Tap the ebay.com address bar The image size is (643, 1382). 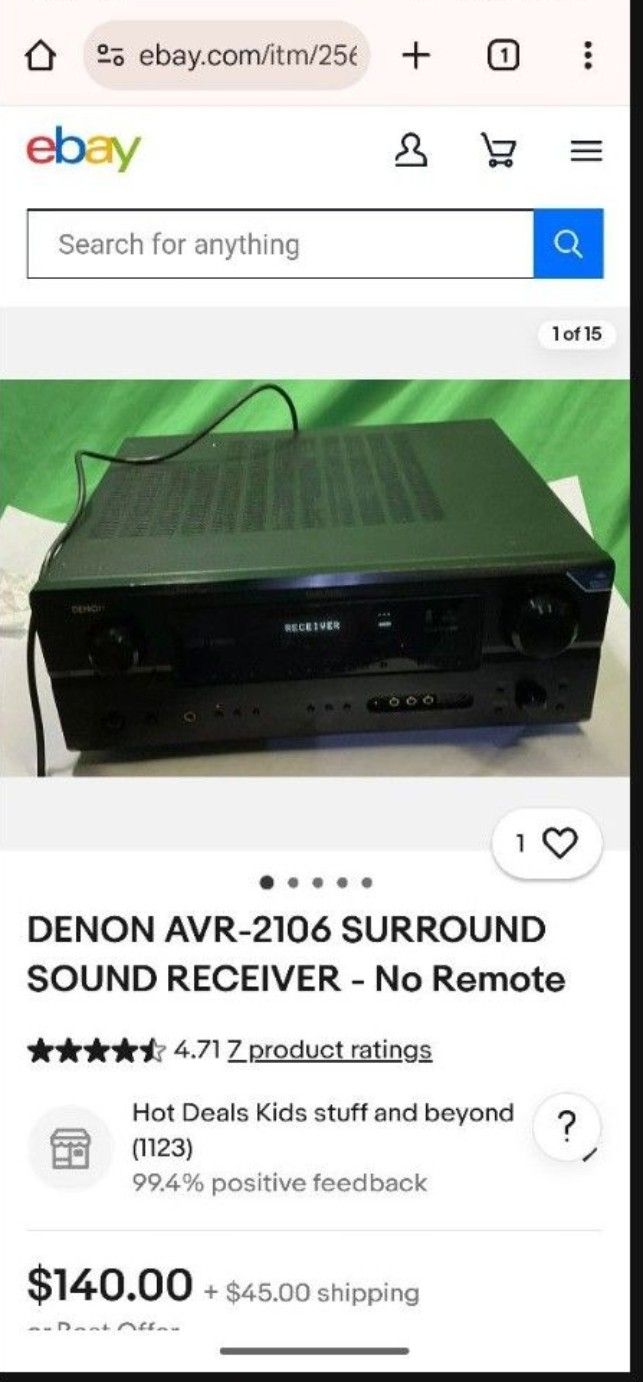pyautogui.click(x=227, y=56)
